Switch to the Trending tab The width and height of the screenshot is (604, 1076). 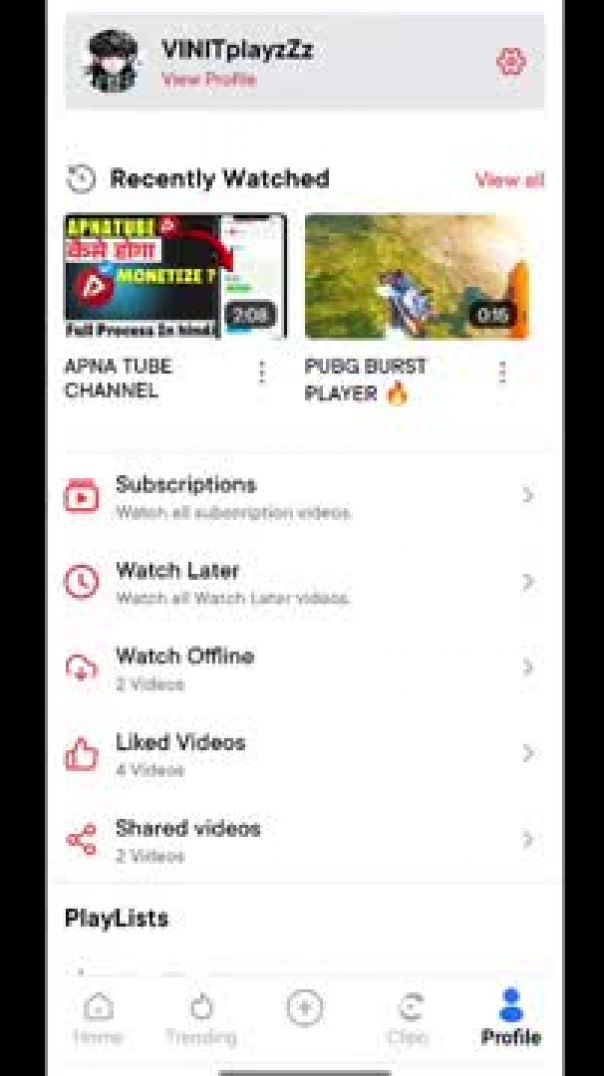(x=201, y=1018)
